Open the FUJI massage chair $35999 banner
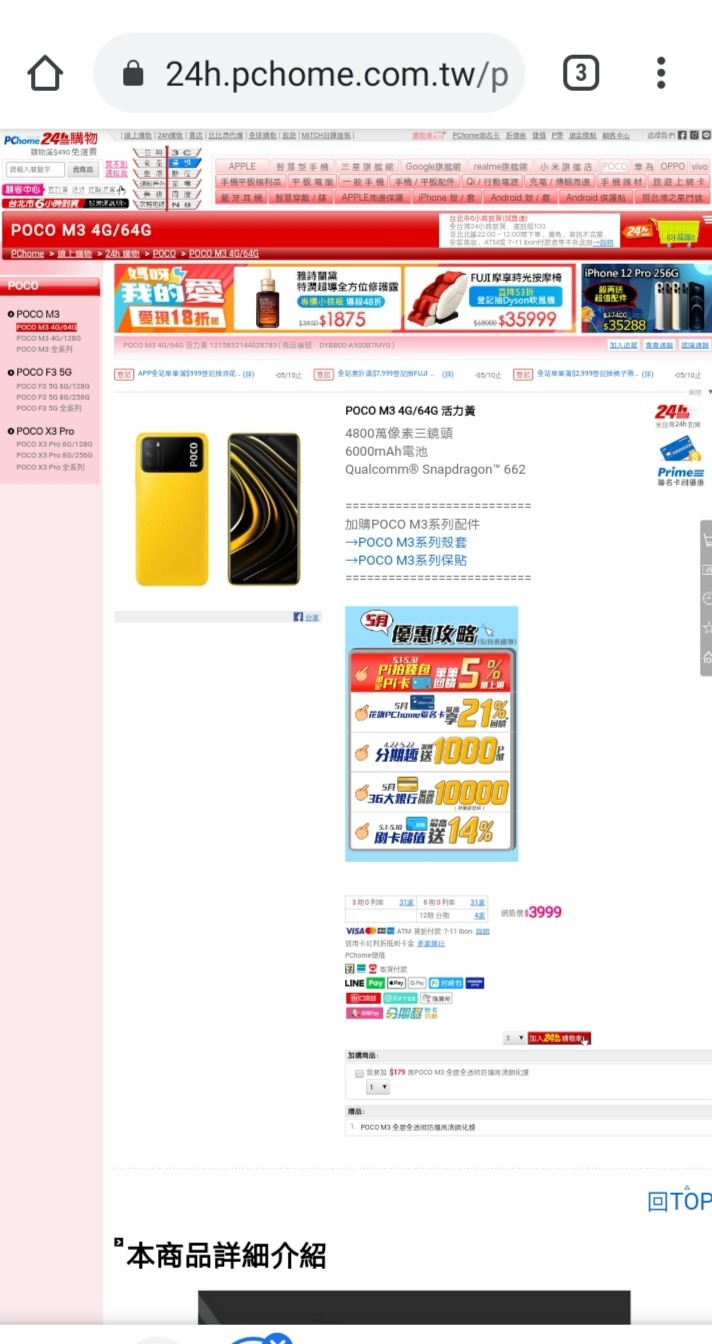712x1344 pixels. [490, 298]
